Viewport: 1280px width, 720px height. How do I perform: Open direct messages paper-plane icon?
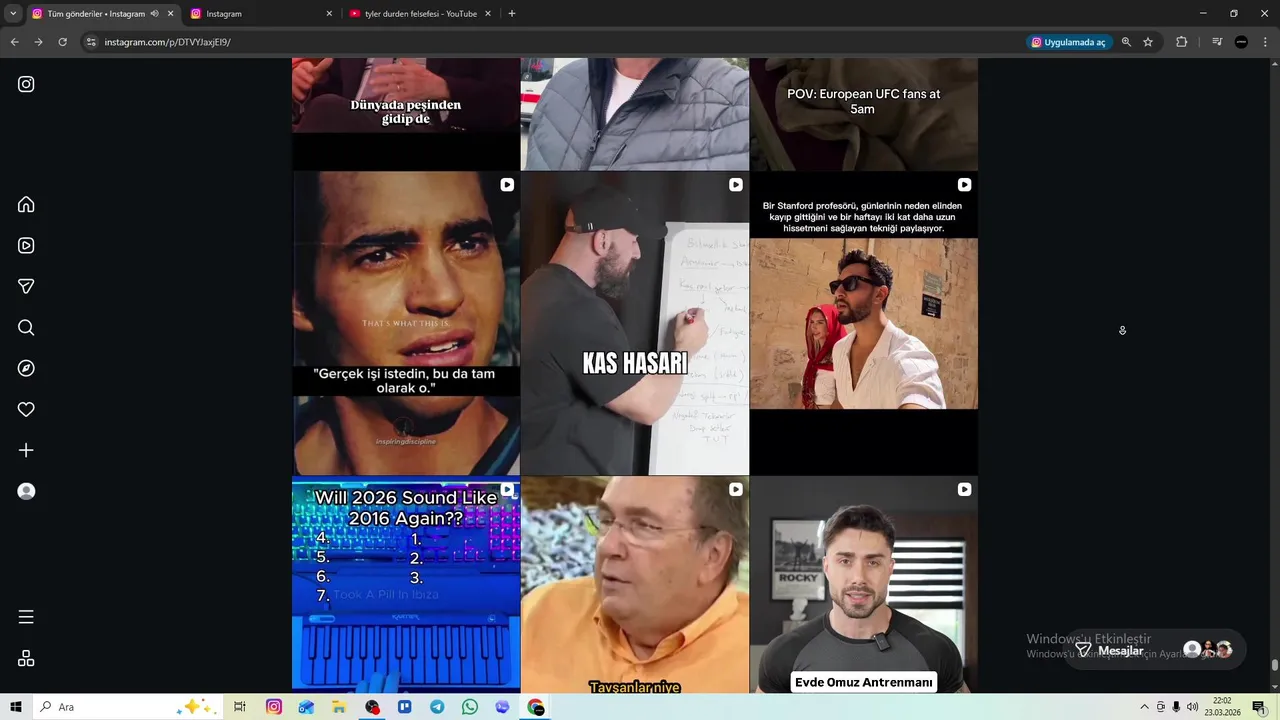[26, 287]
